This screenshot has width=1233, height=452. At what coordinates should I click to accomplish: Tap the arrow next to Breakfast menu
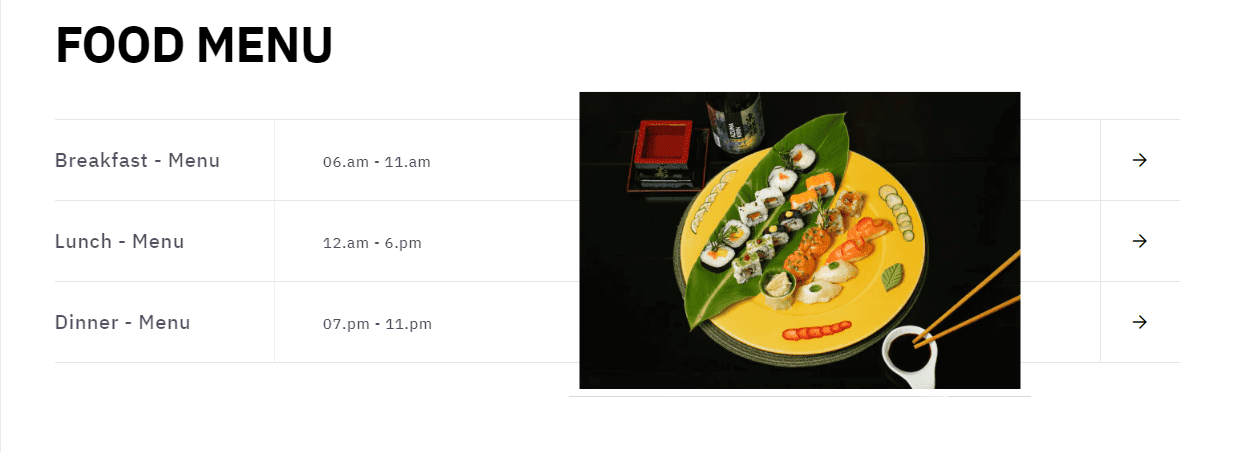[1139, 160]
